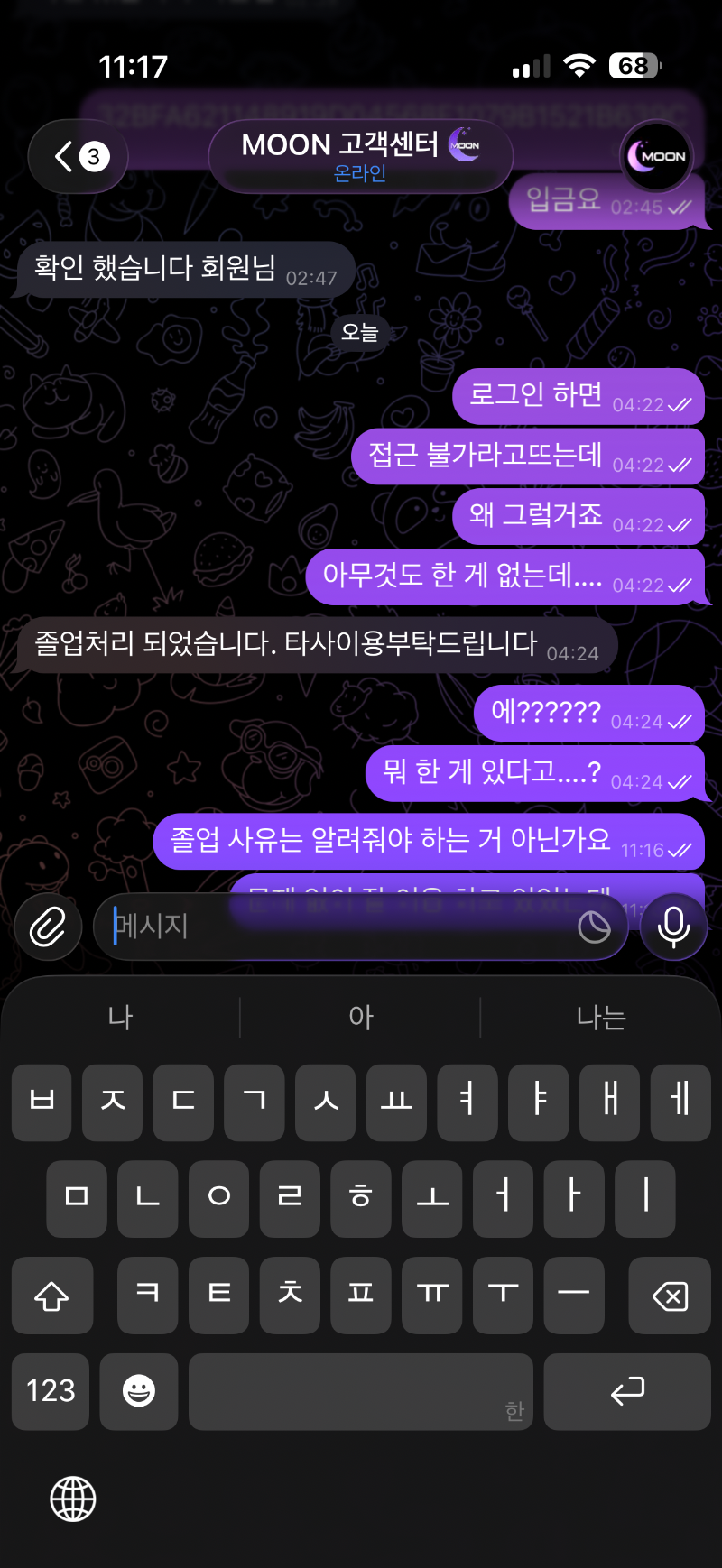722x1568 pixels.
Task: Record a voice message with microphone
Action: [673, 927]
